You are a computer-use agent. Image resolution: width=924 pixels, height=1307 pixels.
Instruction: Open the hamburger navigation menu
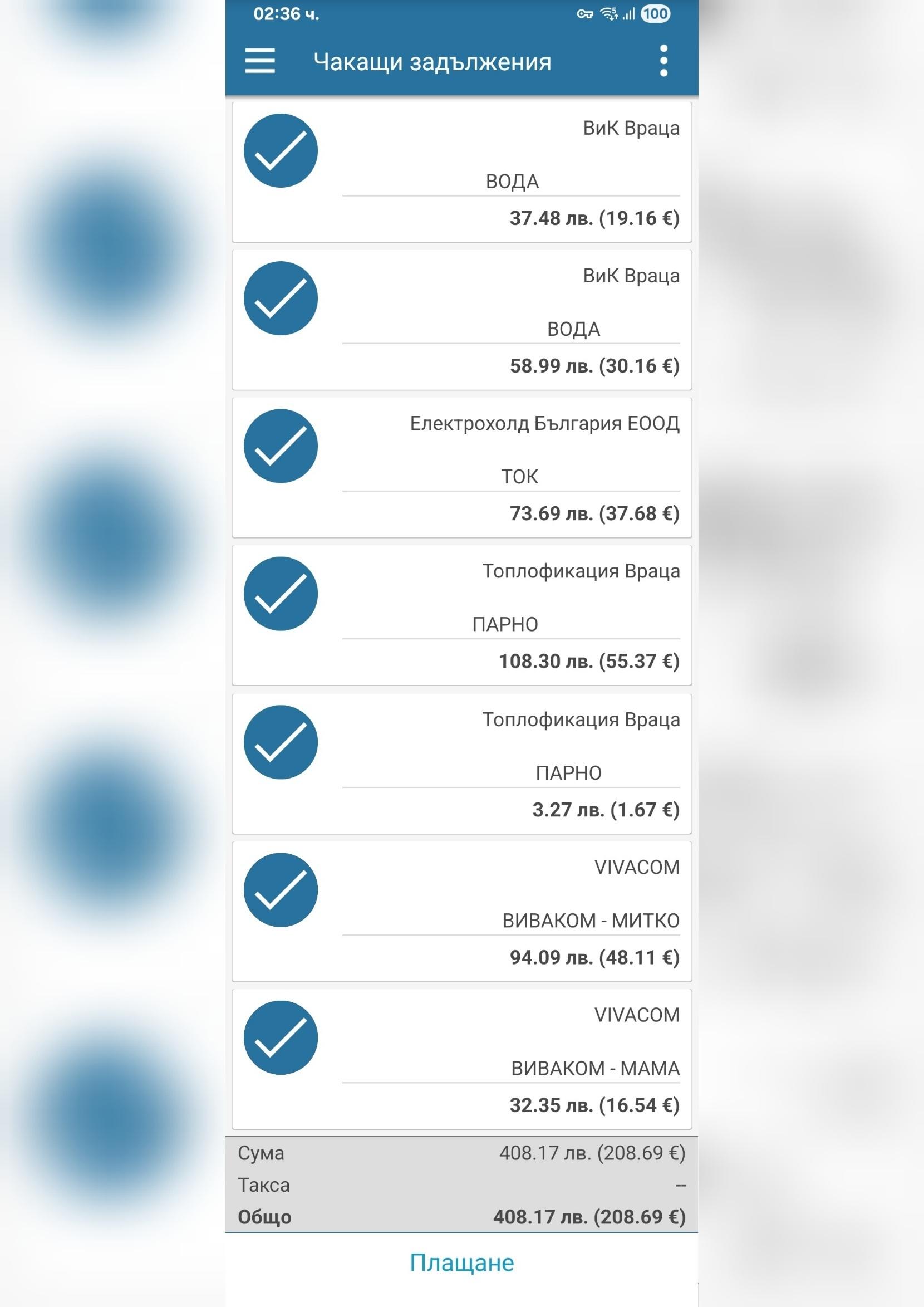[260, 60]
